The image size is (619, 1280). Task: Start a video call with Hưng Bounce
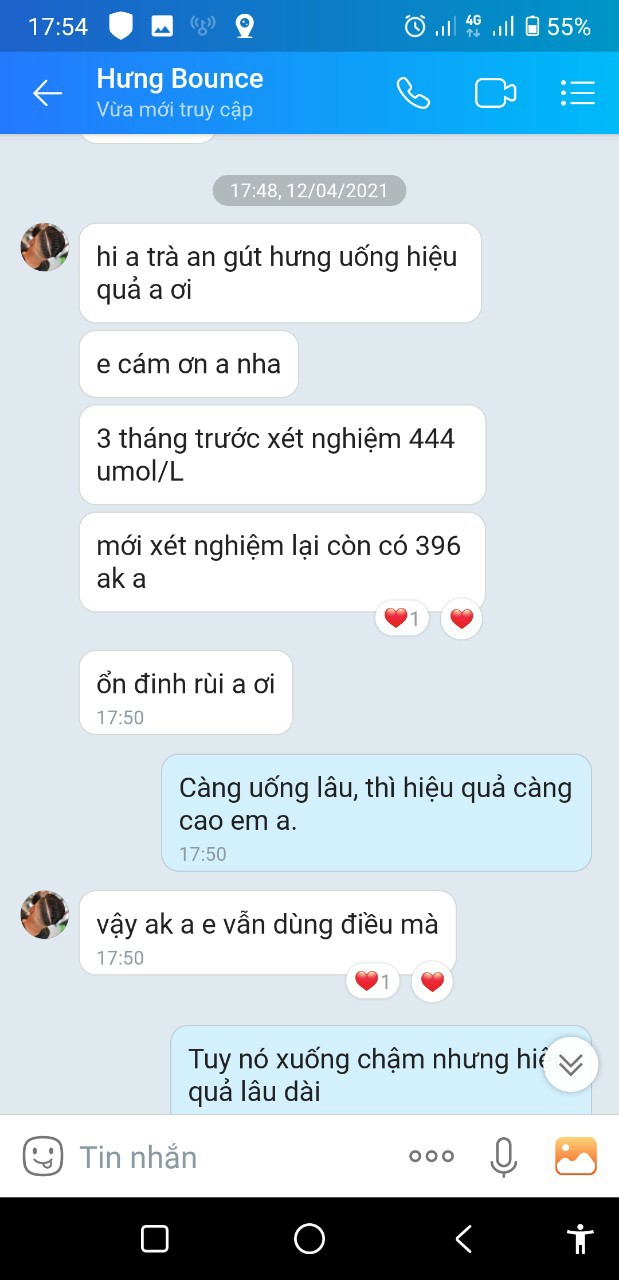tap(495, 93)
